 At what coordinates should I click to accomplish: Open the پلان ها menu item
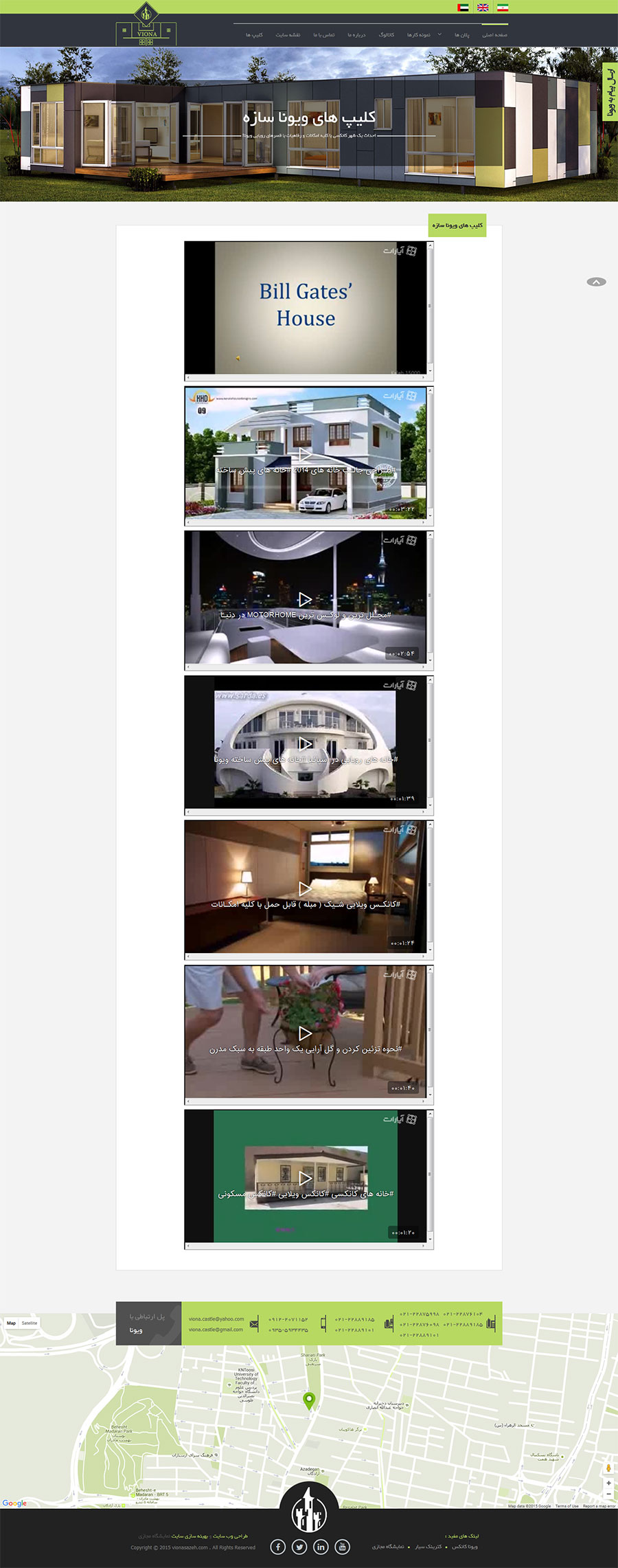462,35
